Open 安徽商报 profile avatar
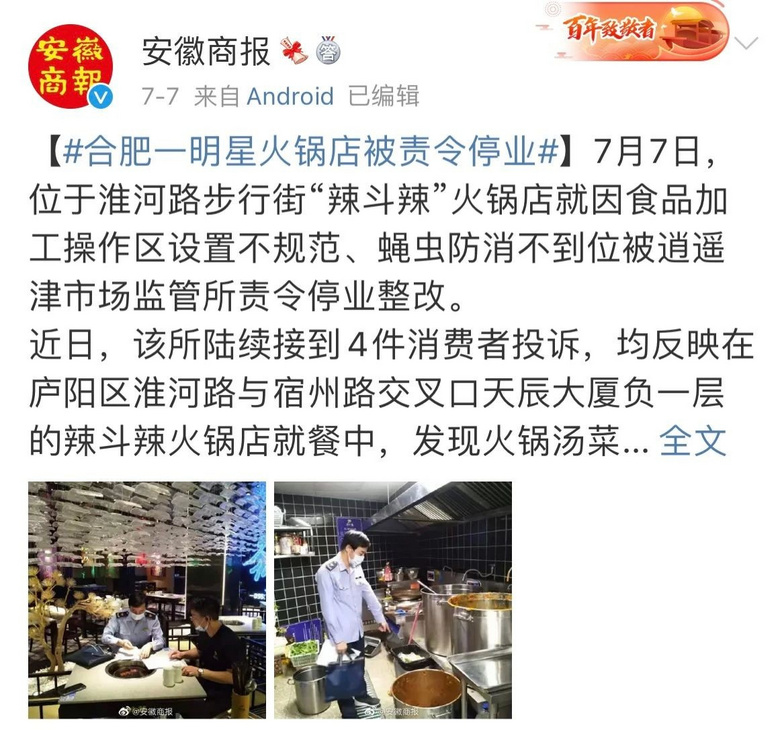The image size is (780, 730). tap(70, 66)
